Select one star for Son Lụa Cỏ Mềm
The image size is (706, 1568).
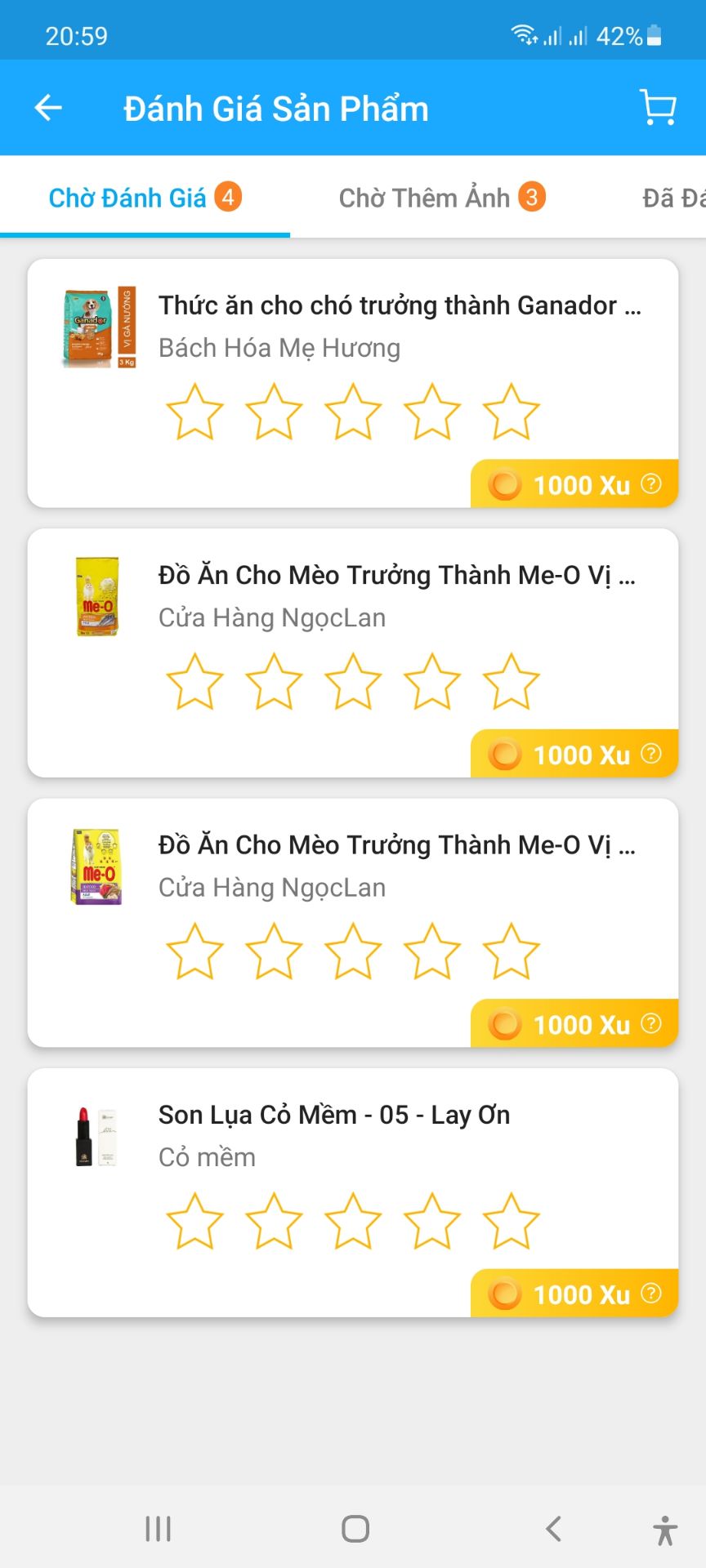tap(194, 1220)
